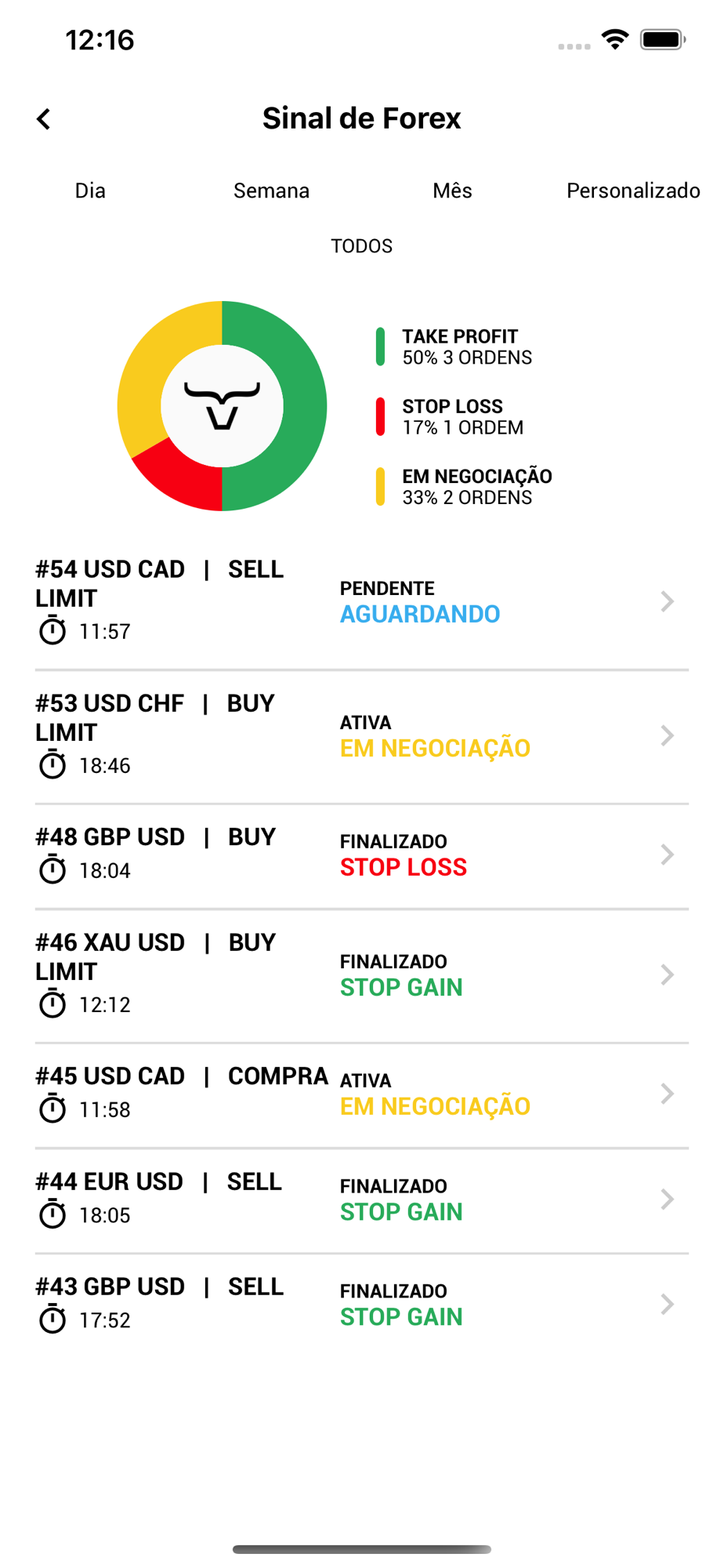Open the Personalizado date filter
This screenshot has height=1568, width=724.
pos(632,191)
